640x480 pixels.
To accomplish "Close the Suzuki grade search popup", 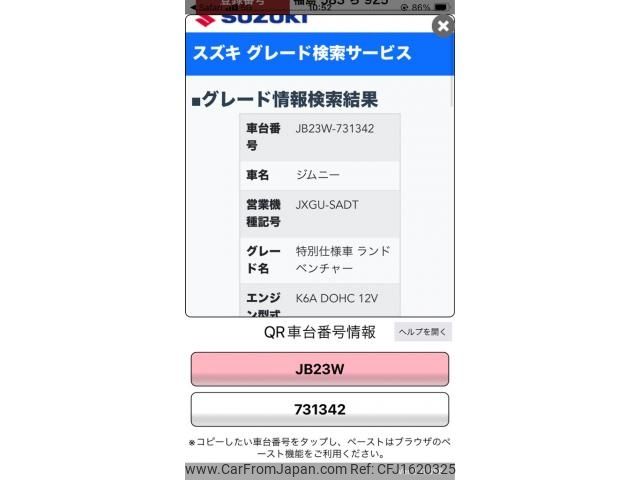I will 443,27.
